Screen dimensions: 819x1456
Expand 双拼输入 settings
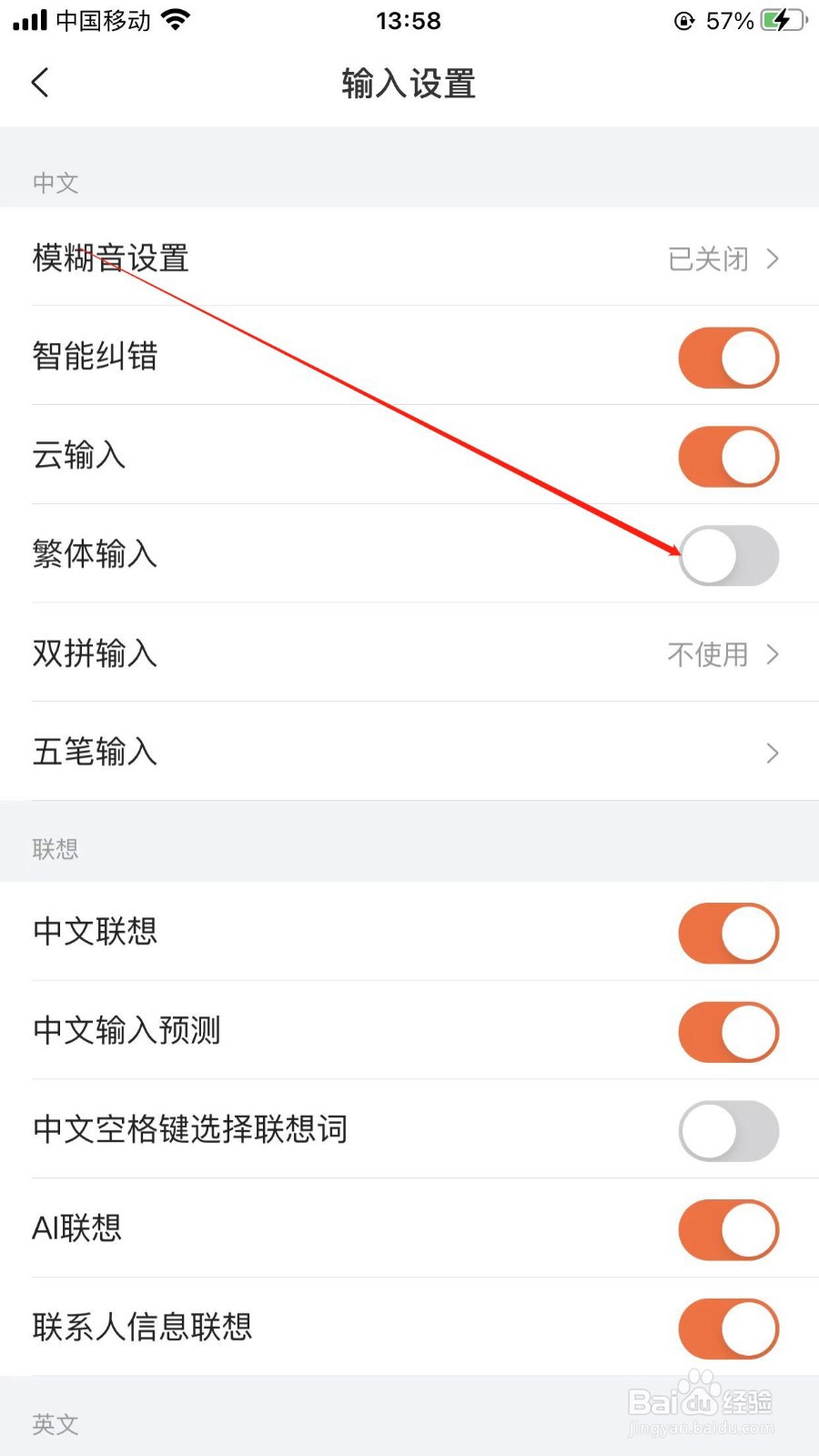tap(409, 654)
